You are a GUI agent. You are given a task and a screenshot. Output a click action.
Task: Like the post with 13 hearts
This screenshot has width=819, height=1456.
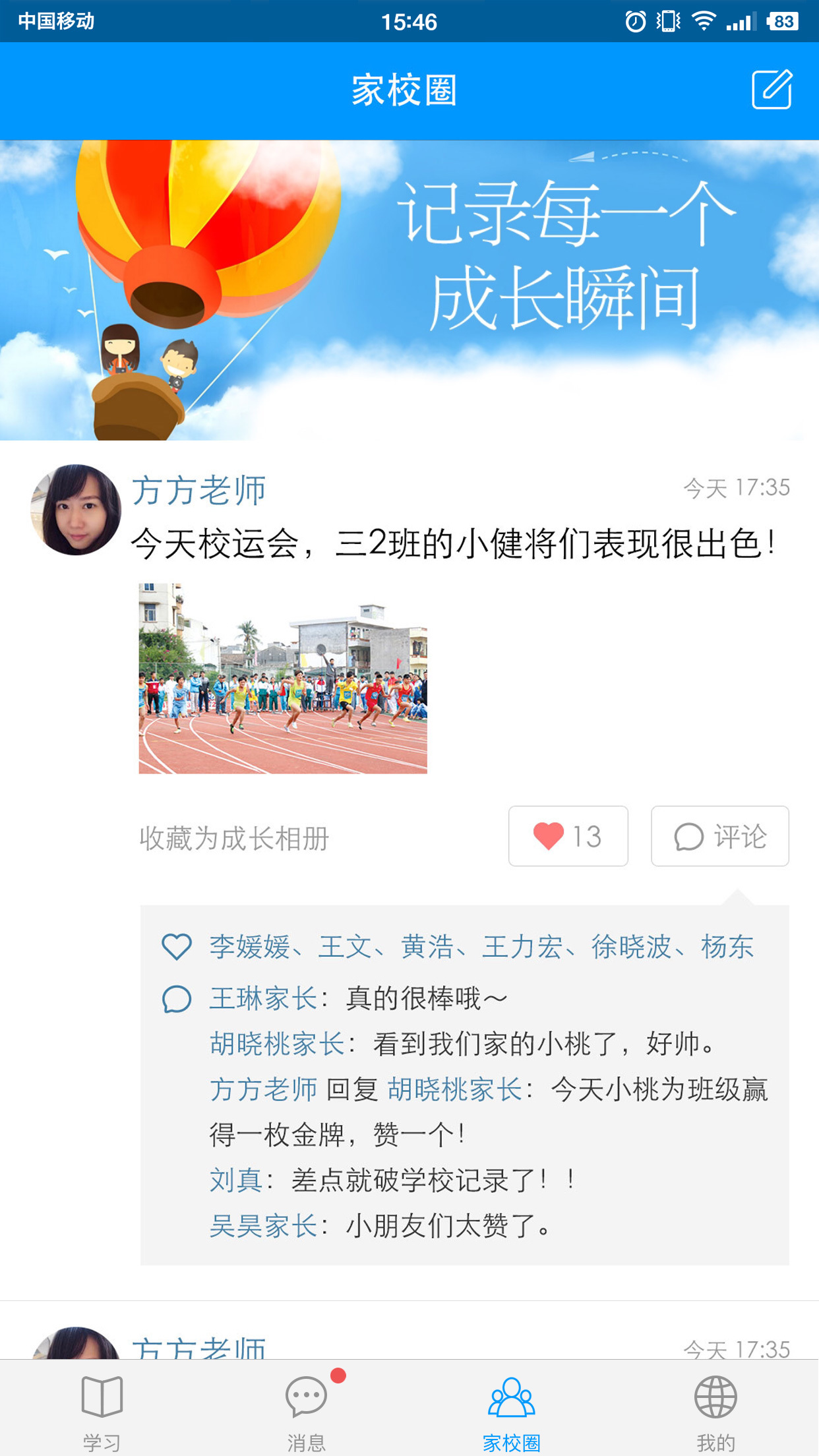pos(568,836)
